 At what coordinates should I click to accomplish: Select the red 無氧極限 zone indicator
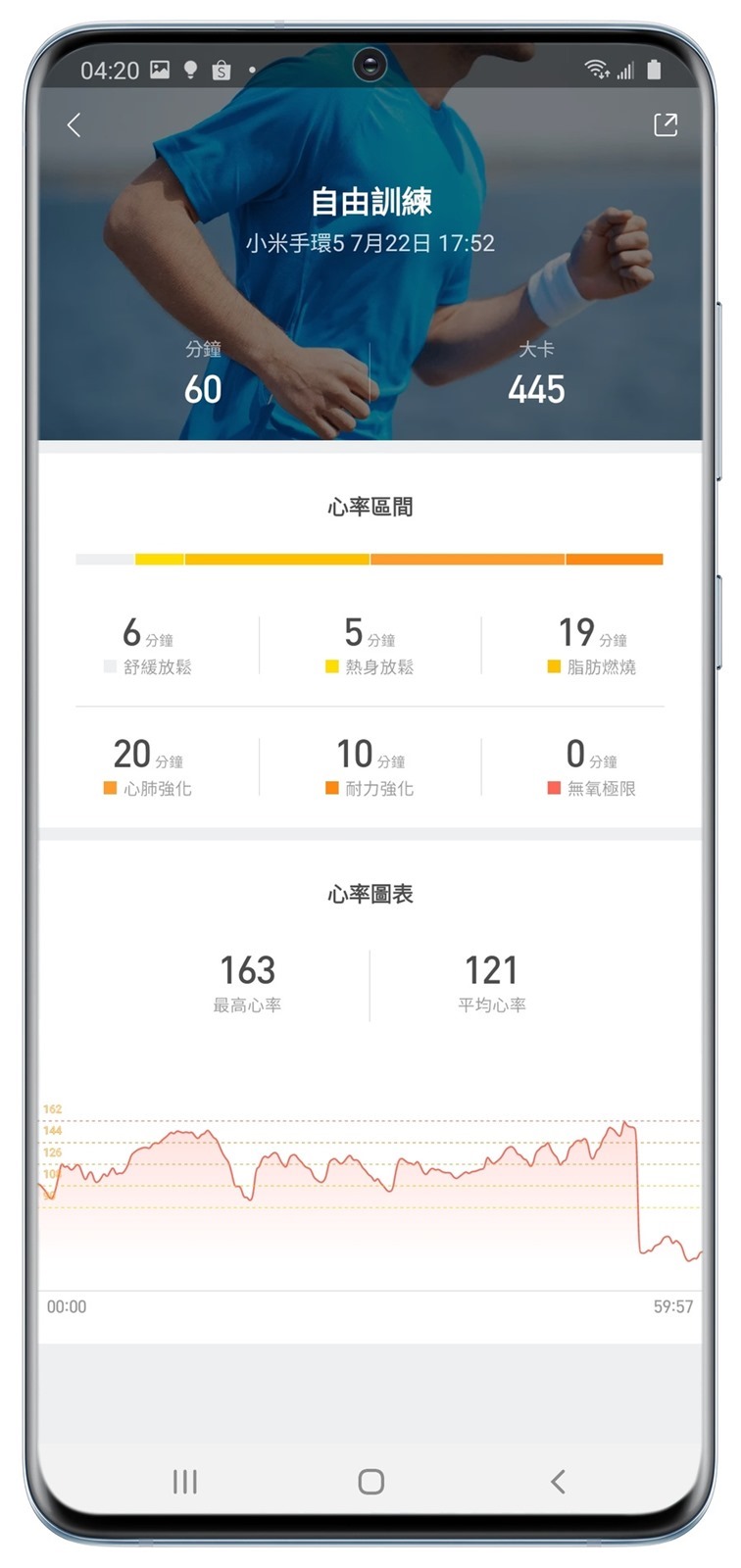click(552, 788)
